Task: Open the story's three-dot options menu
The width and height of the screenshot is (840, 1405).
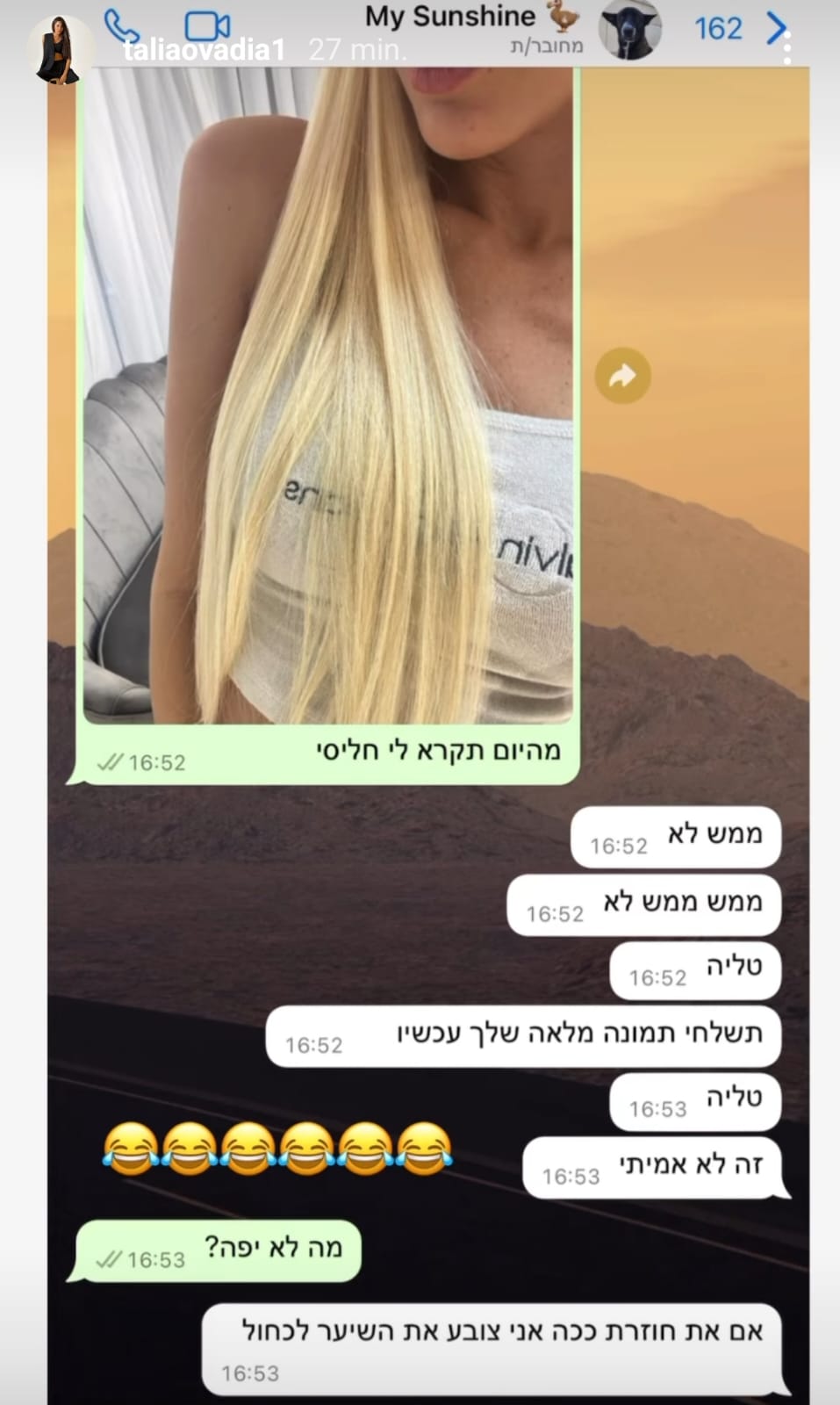Action: coord(787,48)
